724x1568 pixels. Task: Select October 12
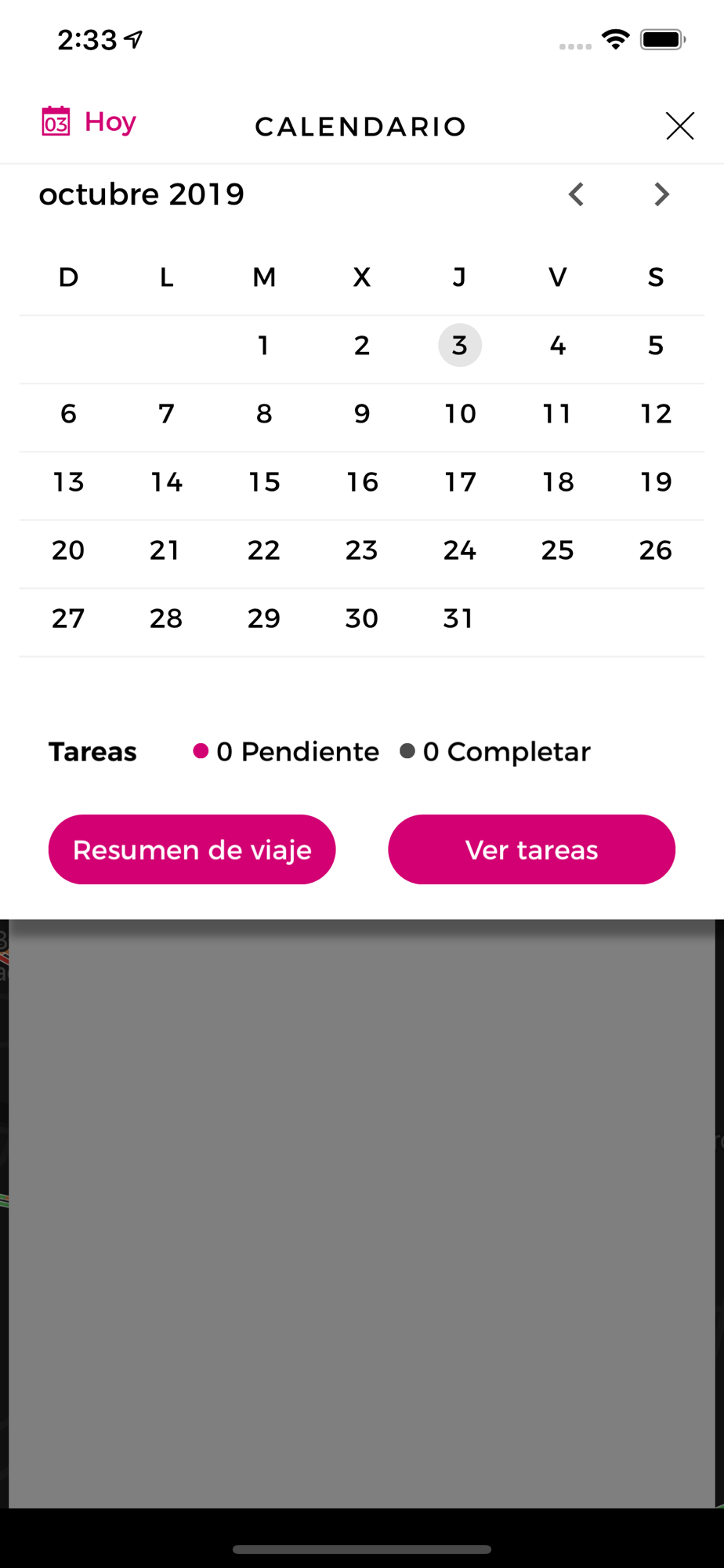656,413
